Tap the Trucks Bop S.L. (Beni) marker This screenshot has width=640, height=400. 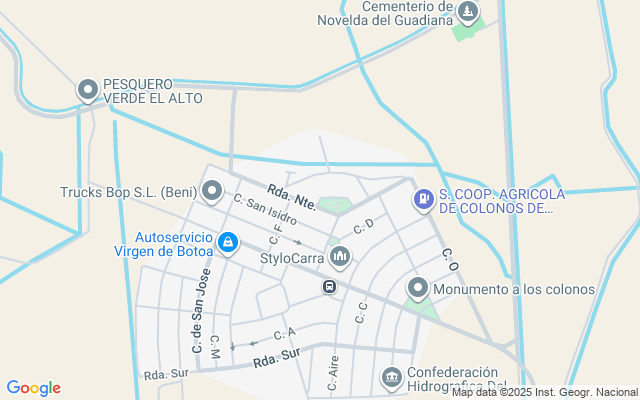(x=211, y=190)
